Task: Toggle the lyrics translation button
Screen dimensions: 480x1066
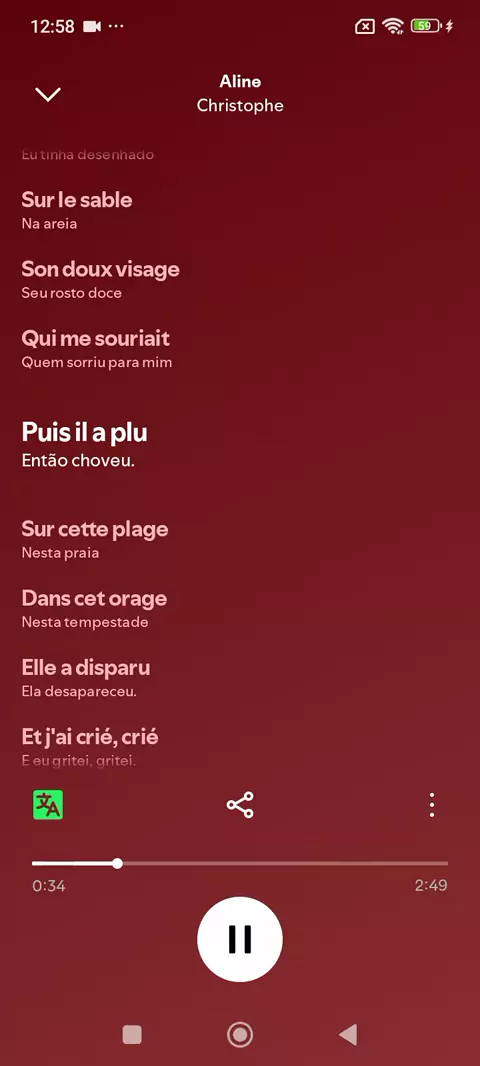Action: click(48, 805)
